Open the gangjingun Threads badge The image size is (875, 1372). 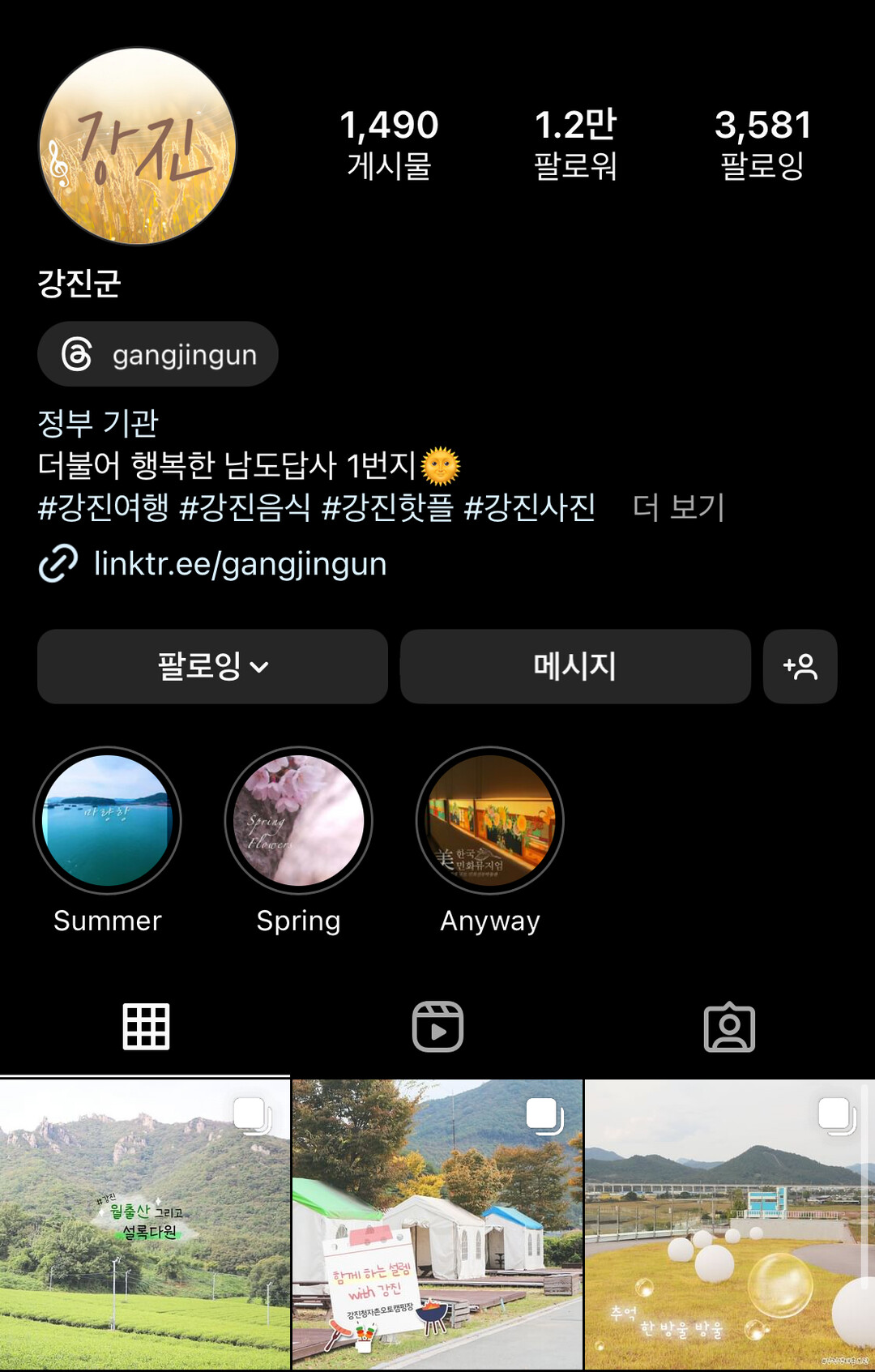click(x=158, y=354)
